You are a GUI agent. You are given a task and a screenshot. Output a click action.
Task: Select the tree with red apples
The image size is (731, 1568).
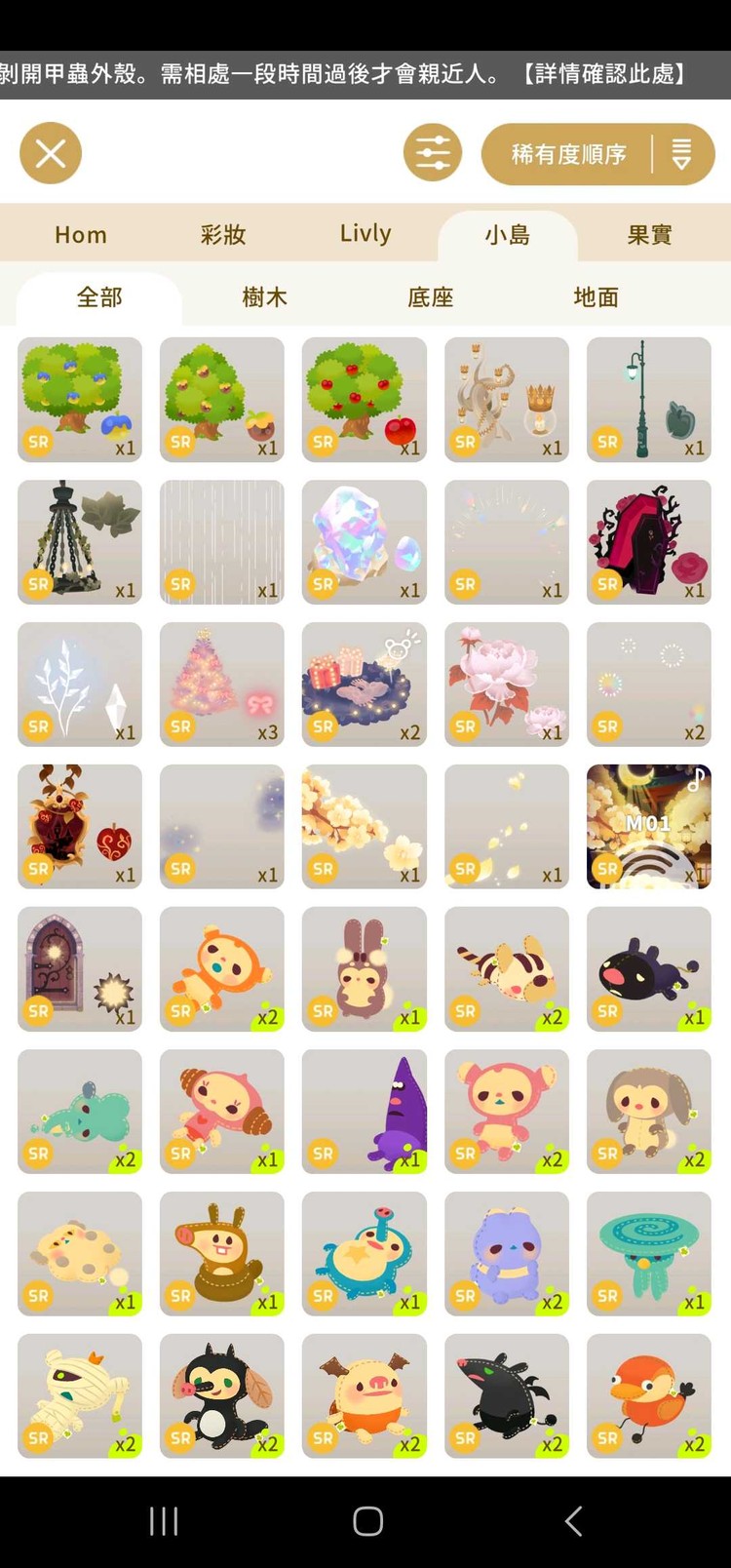point(364,399)
